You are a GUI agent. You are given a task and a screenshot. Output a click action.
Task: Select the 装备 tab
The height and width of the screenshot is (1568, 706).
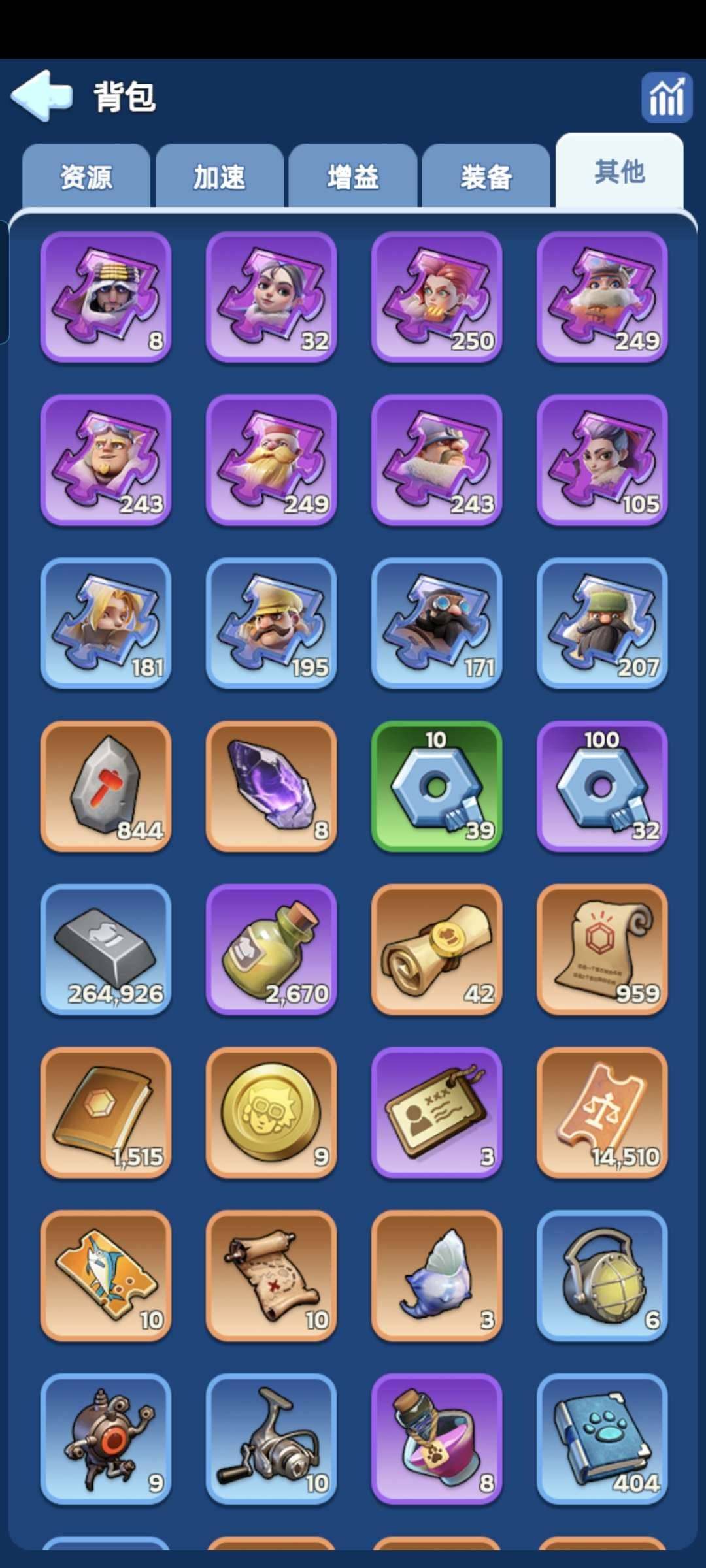click(486, 177)
